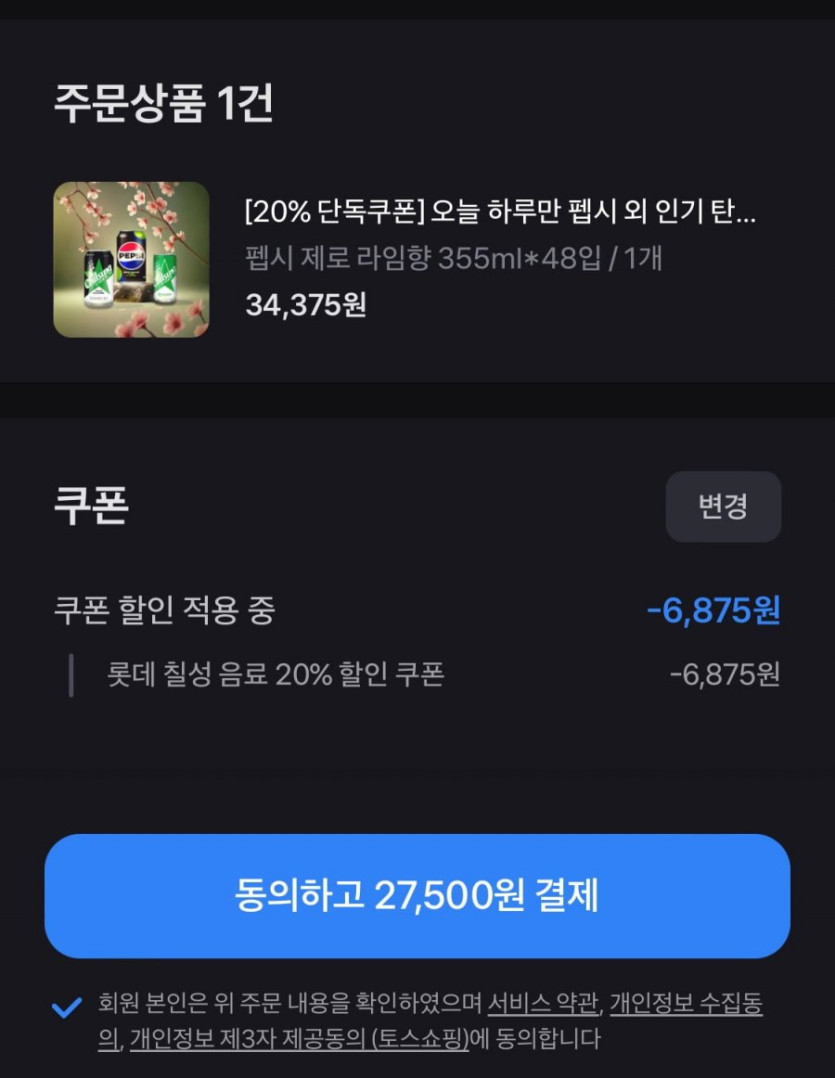Confirm payment with 동의하고 27,500원 결제

click(x=417, y=896)
